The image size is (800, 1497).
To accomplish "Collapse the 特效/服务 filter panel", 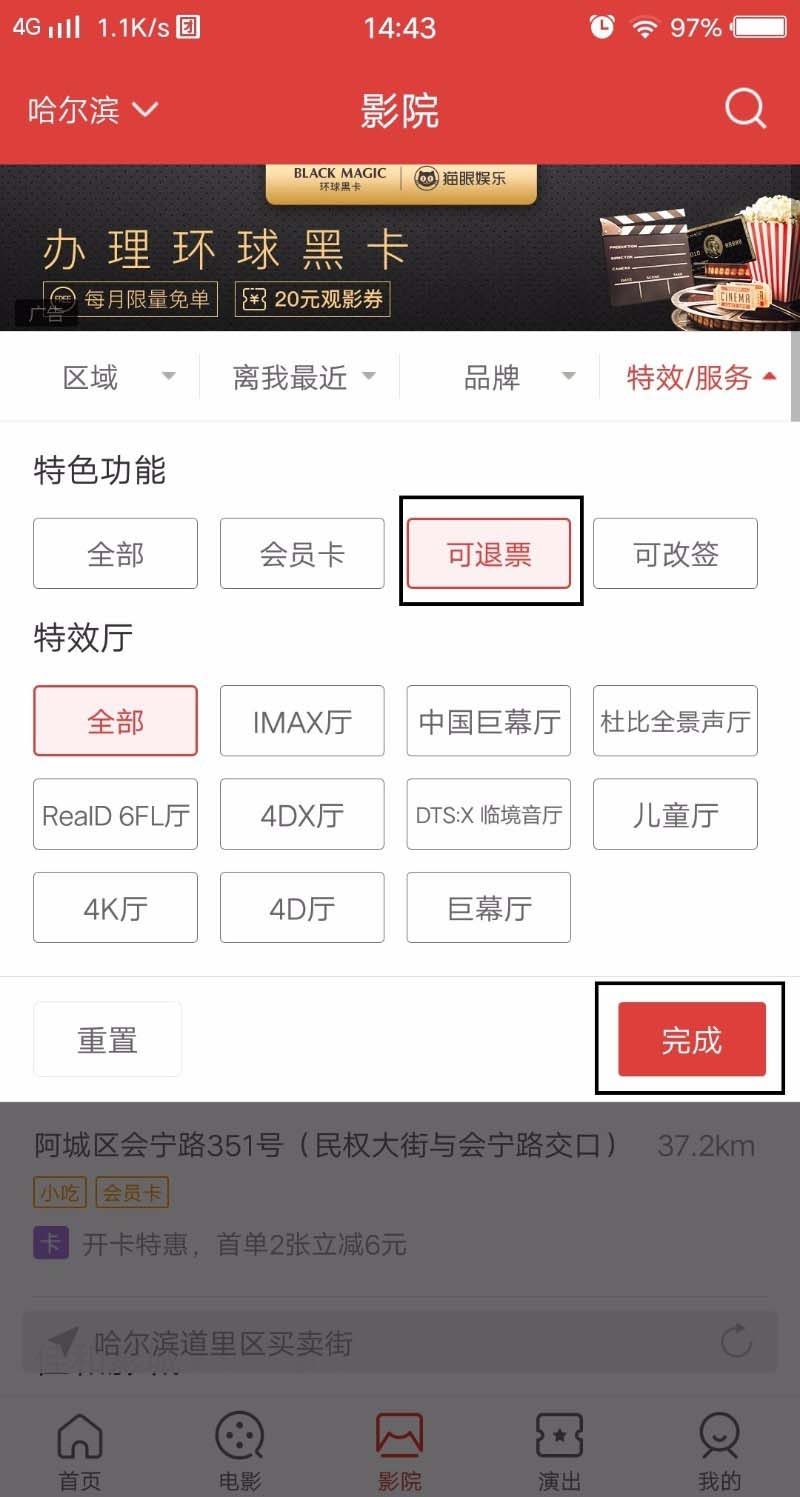I will point(700,376).
